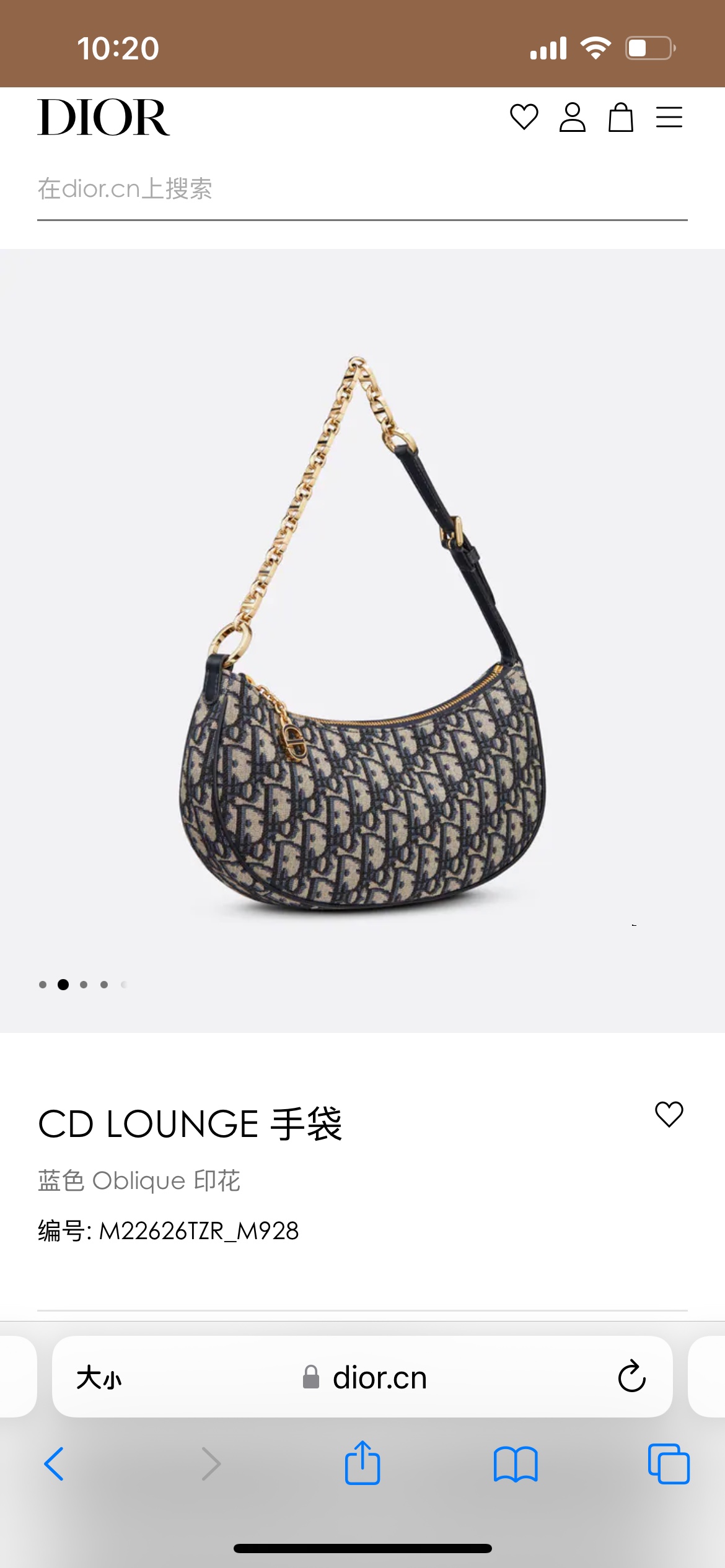The height and width of the screenshot is (1568, 725).
Task: Open the account profile icon
Action: tap(572, 117)
